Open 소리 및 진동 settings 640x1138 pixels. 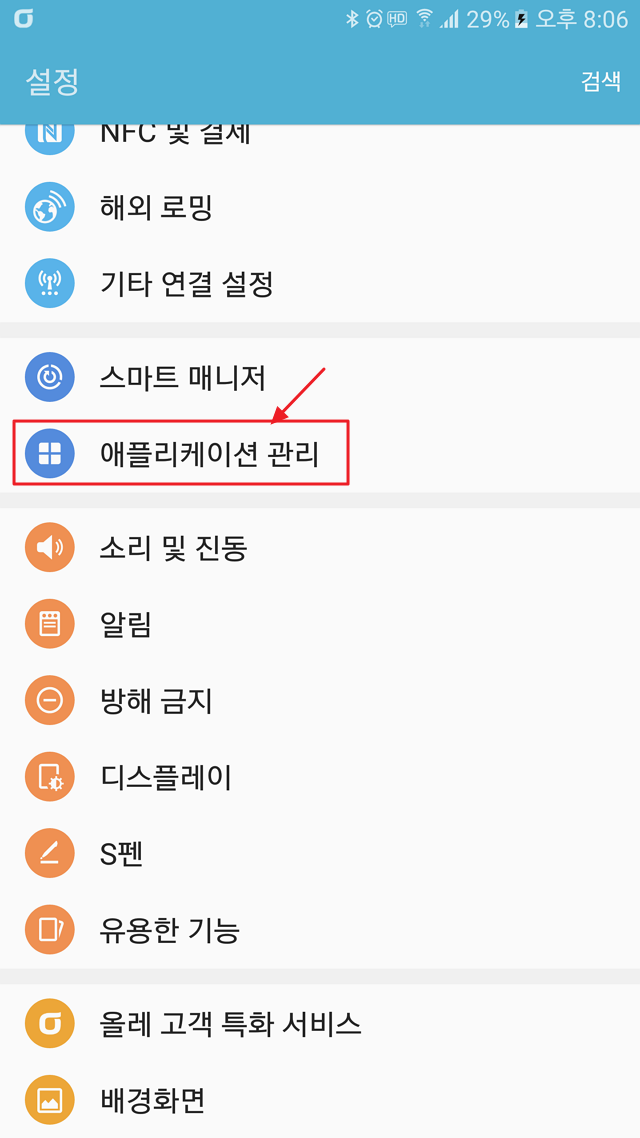click(x=173, y=548)
